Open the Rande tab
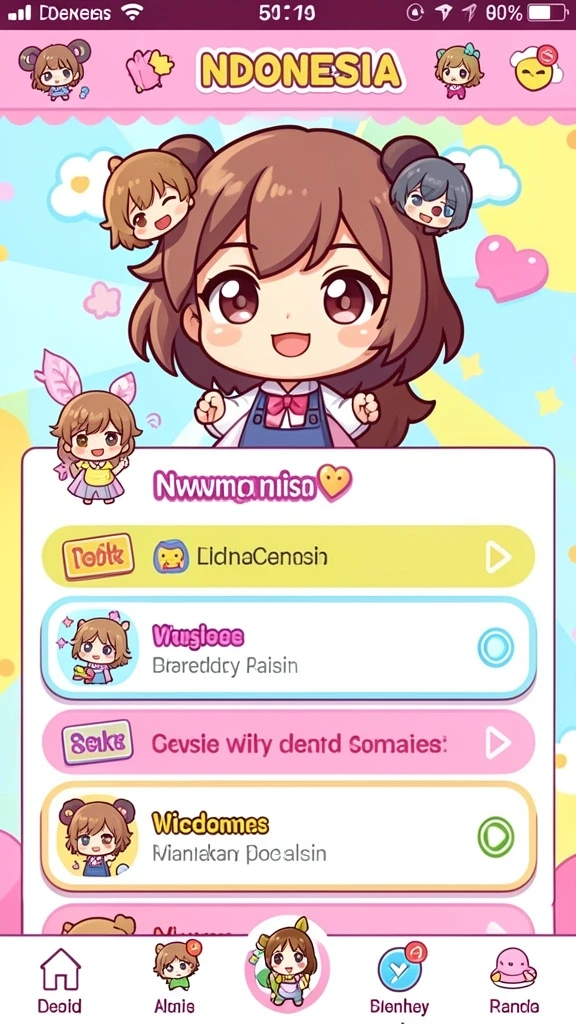 (x=514, y=980)
